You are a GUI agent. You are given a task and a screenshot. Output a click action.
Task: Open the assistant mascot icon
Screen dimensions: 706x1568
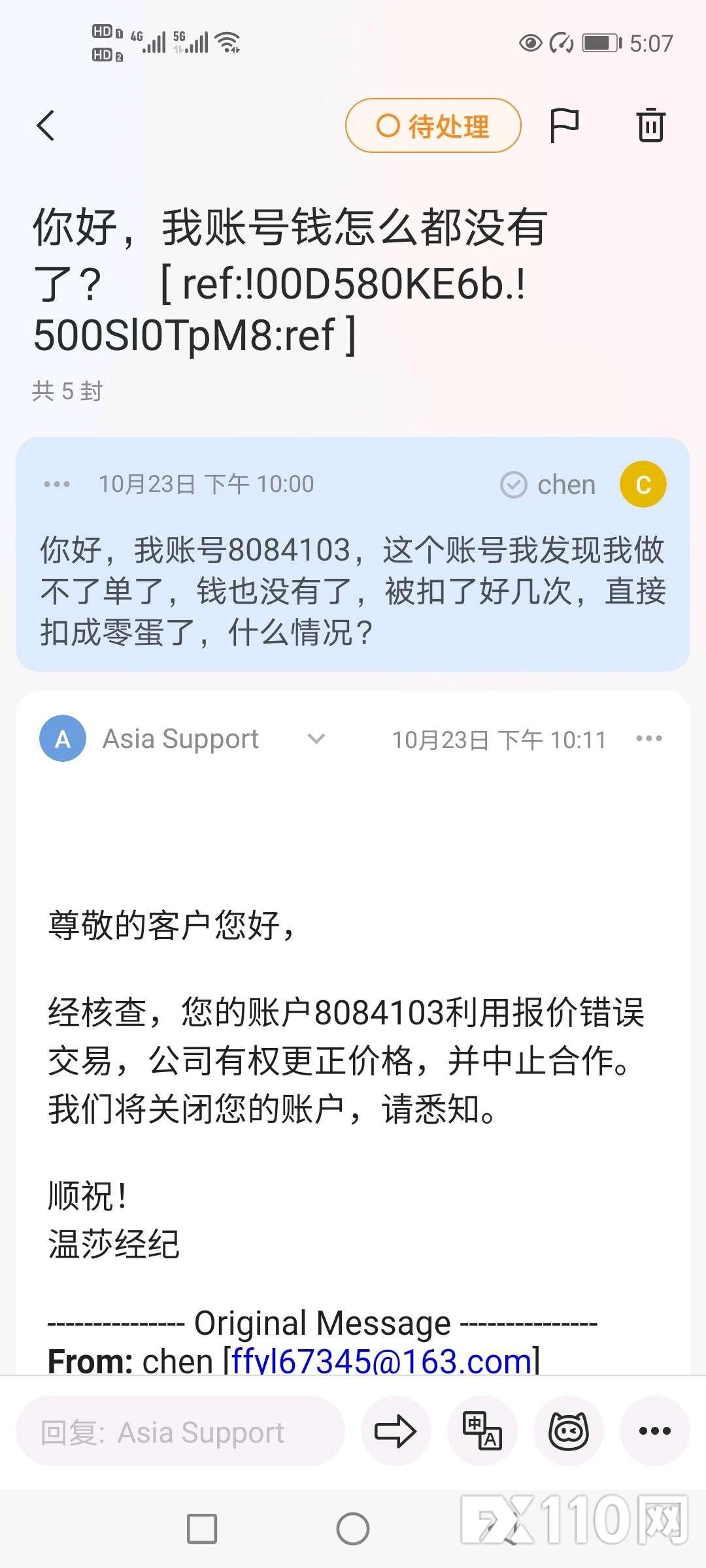(x=568, y=1431)
